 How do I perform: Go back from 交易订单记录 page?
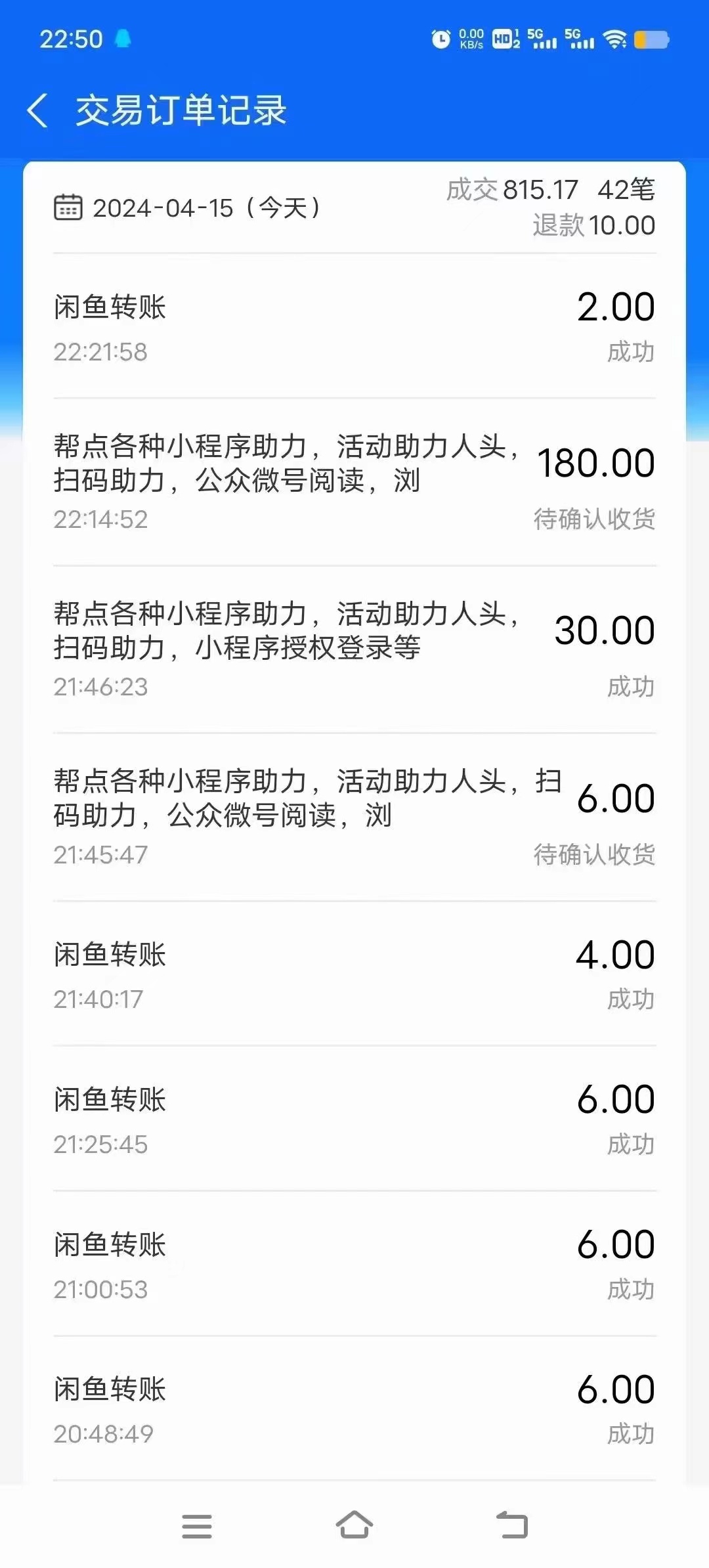[38, 110]
